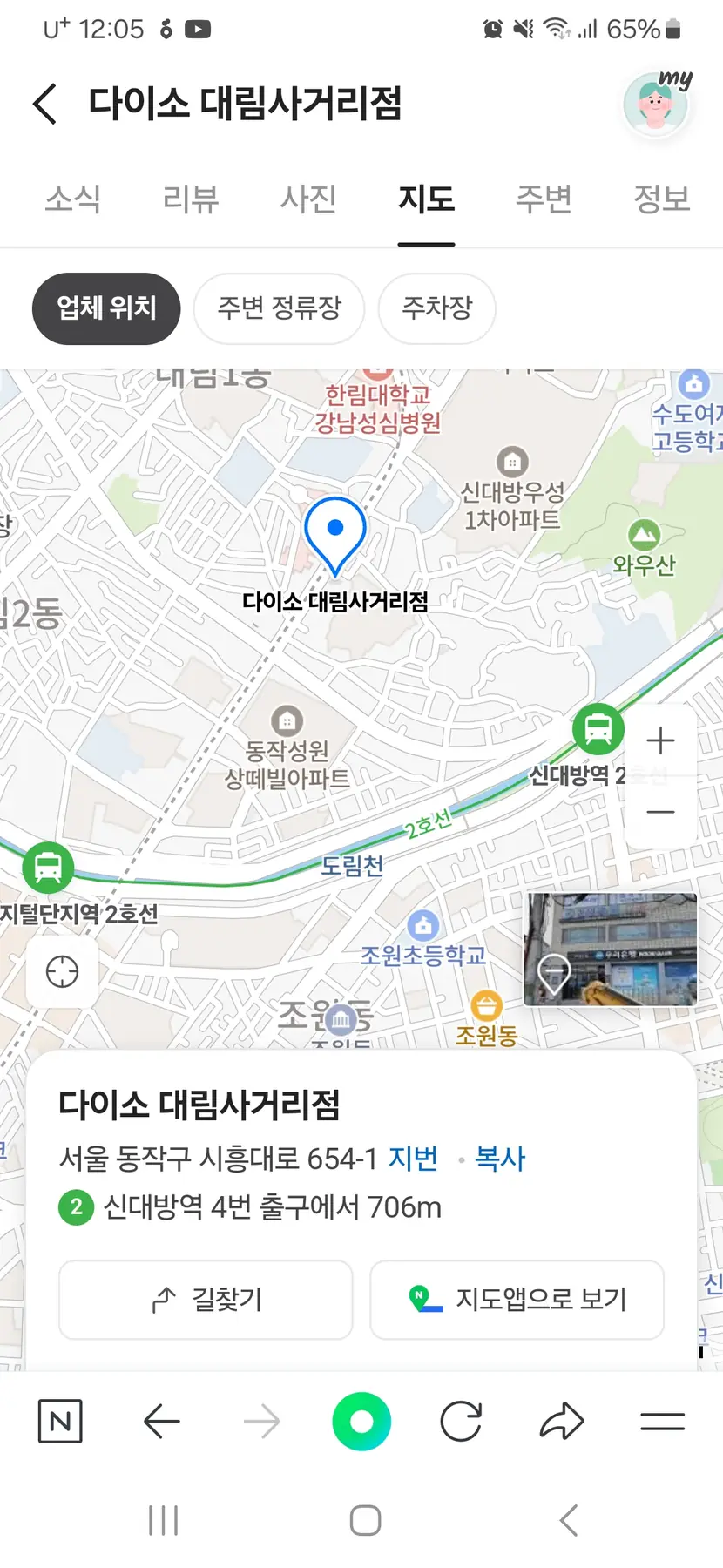Viewport: 723px width, 1568px height.
Task: Select the 주변 정류장 chip
Action: (279, 308)
